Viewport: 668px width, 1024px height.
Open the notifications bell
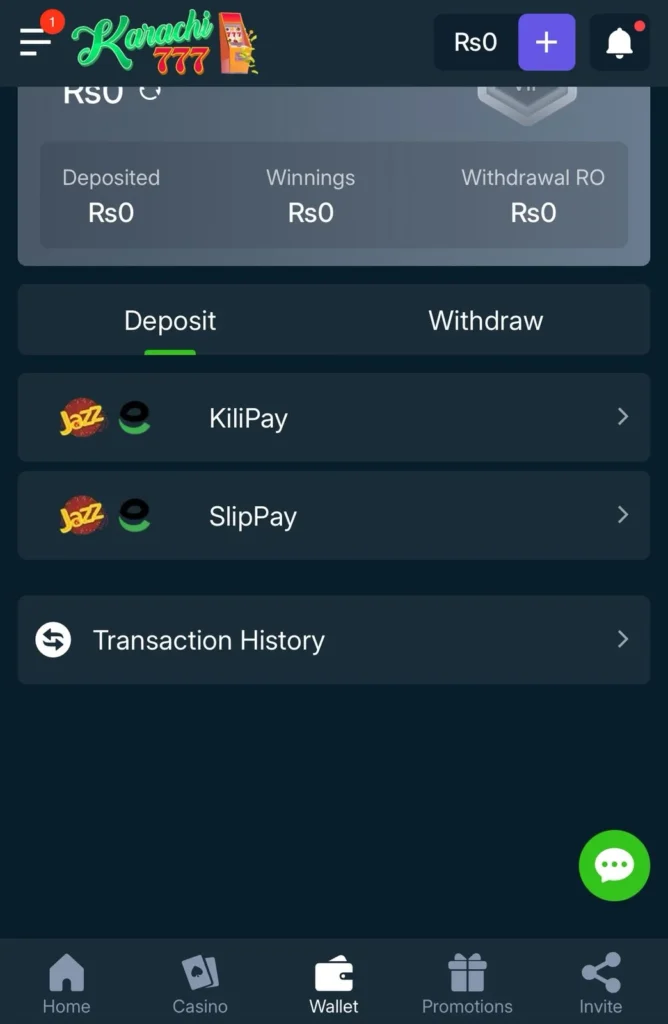(619, 42)
